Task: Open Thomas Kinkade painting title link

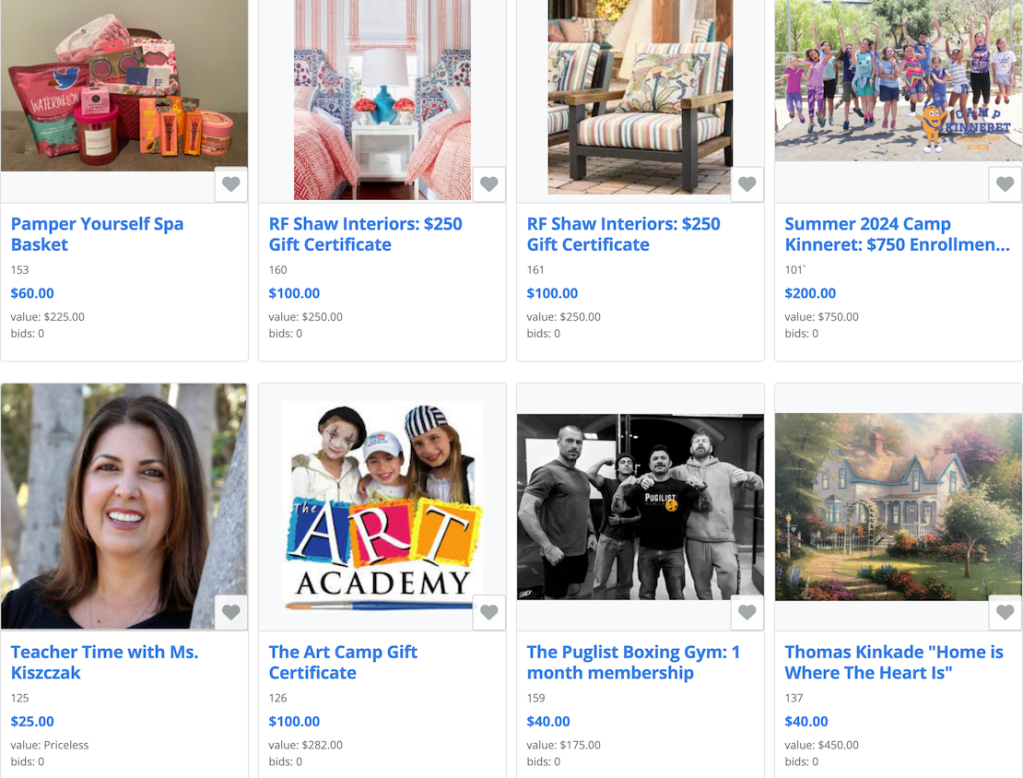Action: (893, 662)
